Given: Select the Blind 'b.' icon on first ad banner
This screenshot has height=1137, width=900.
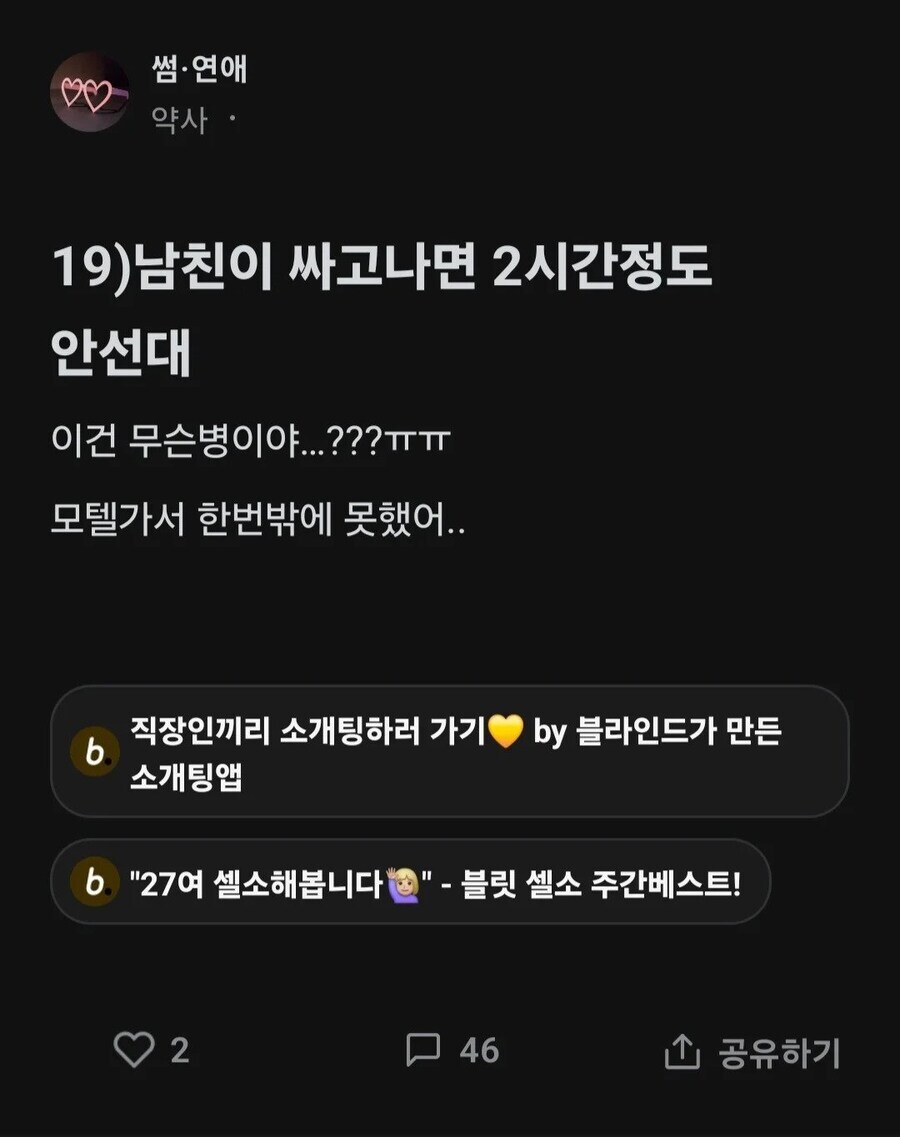Looking at the screenshot, I should coord(95,746).
